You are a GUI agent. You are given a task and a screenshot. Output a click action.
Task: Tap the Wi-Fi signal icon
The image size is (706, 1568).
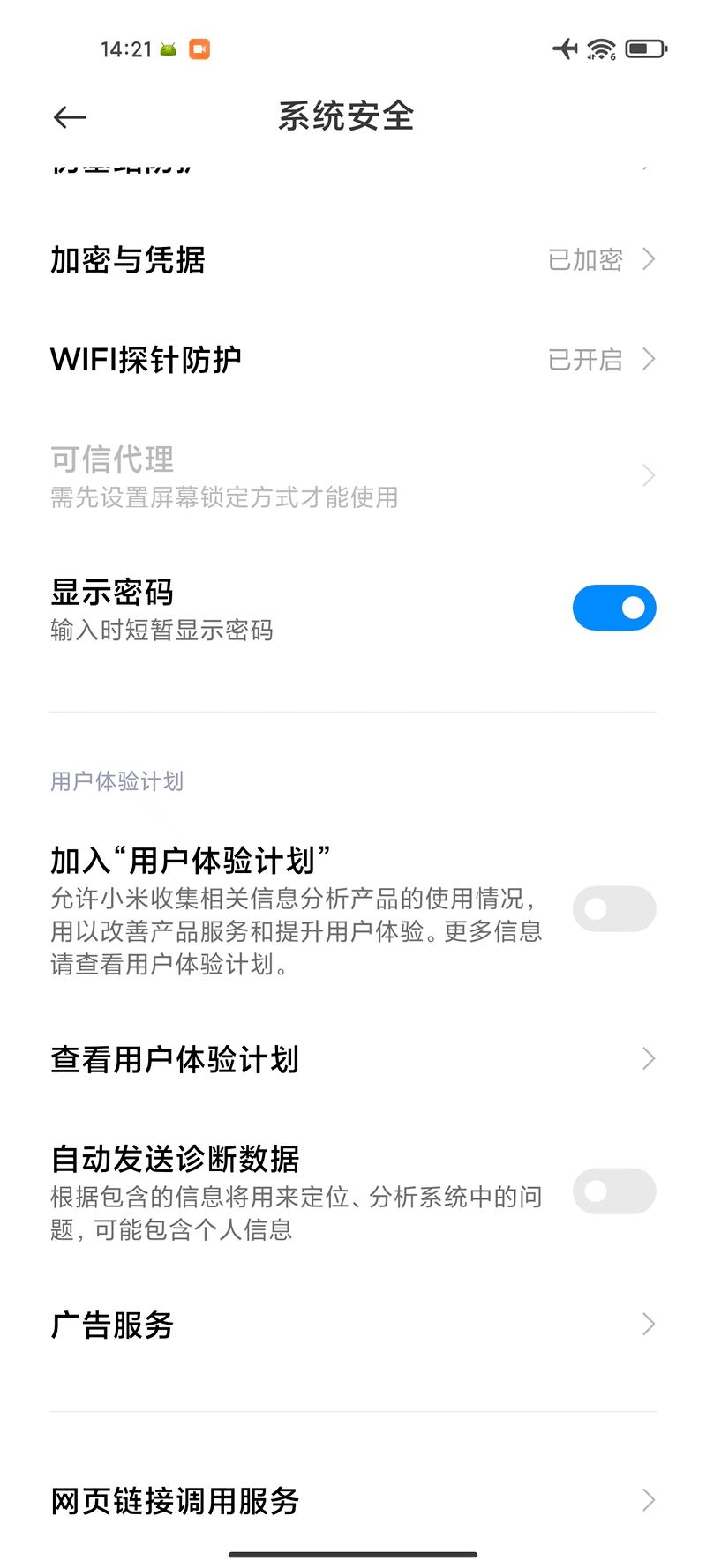tap(601, 49)
